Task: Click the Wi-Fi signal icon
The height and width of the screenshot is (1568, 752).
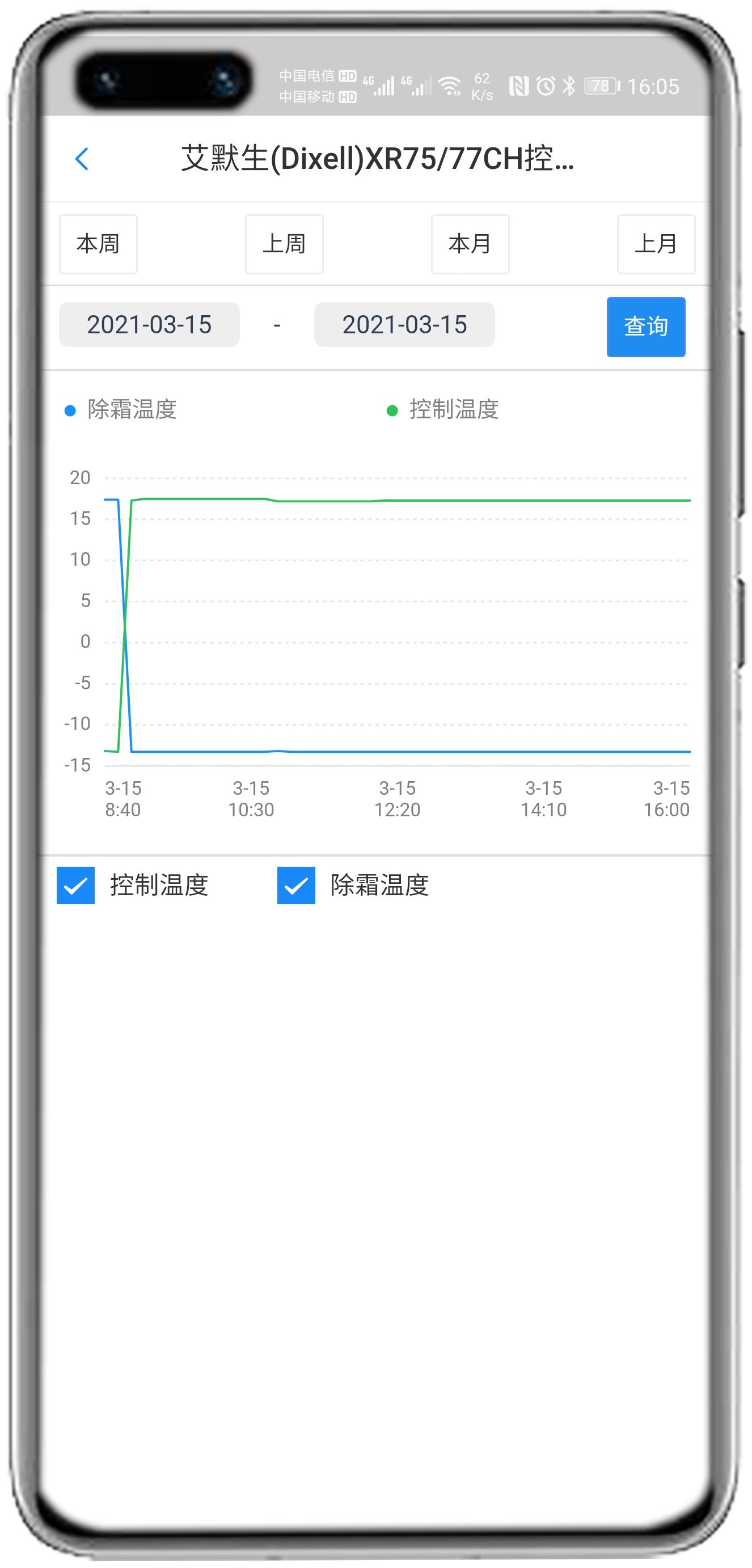Action: (451, 85)
